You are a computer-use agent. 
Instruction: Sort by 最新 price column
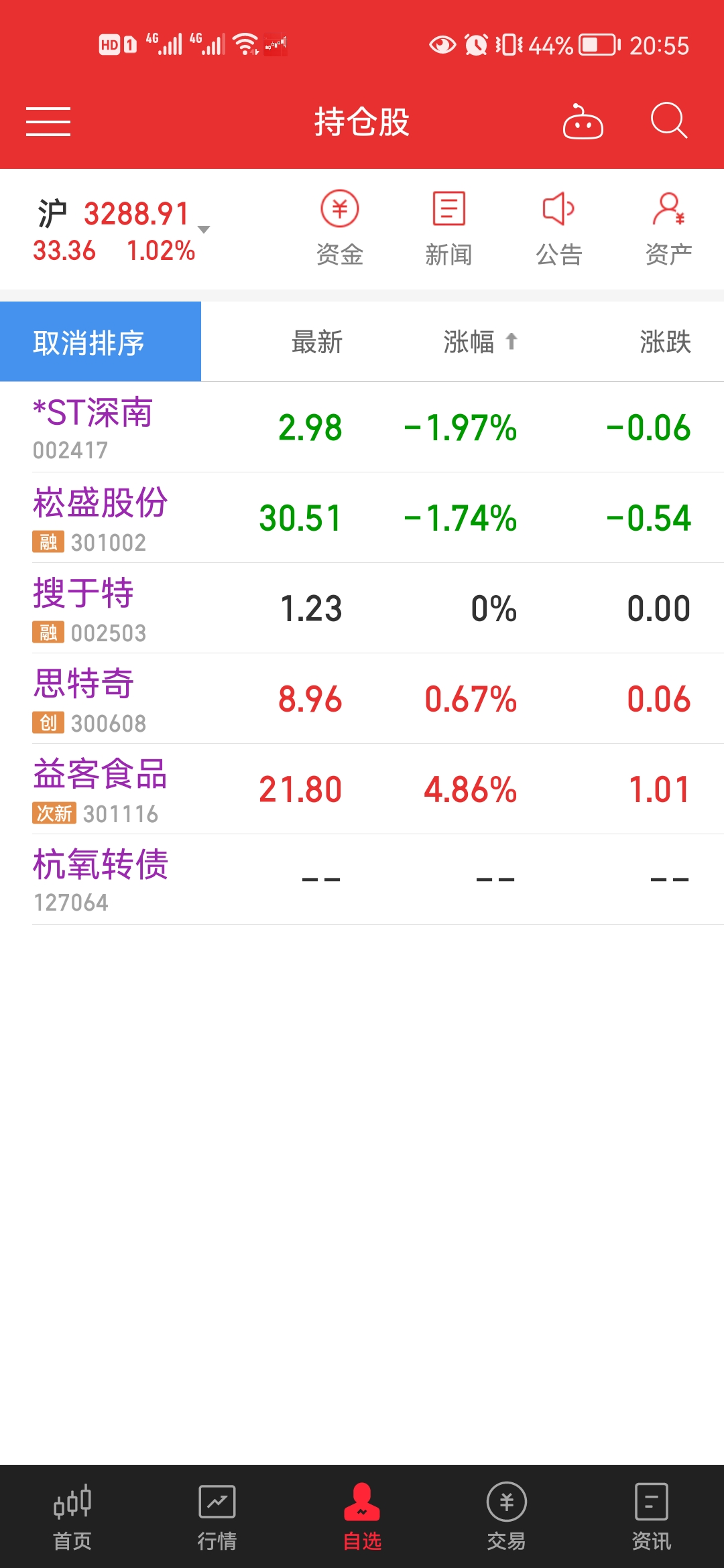(317, 342)
